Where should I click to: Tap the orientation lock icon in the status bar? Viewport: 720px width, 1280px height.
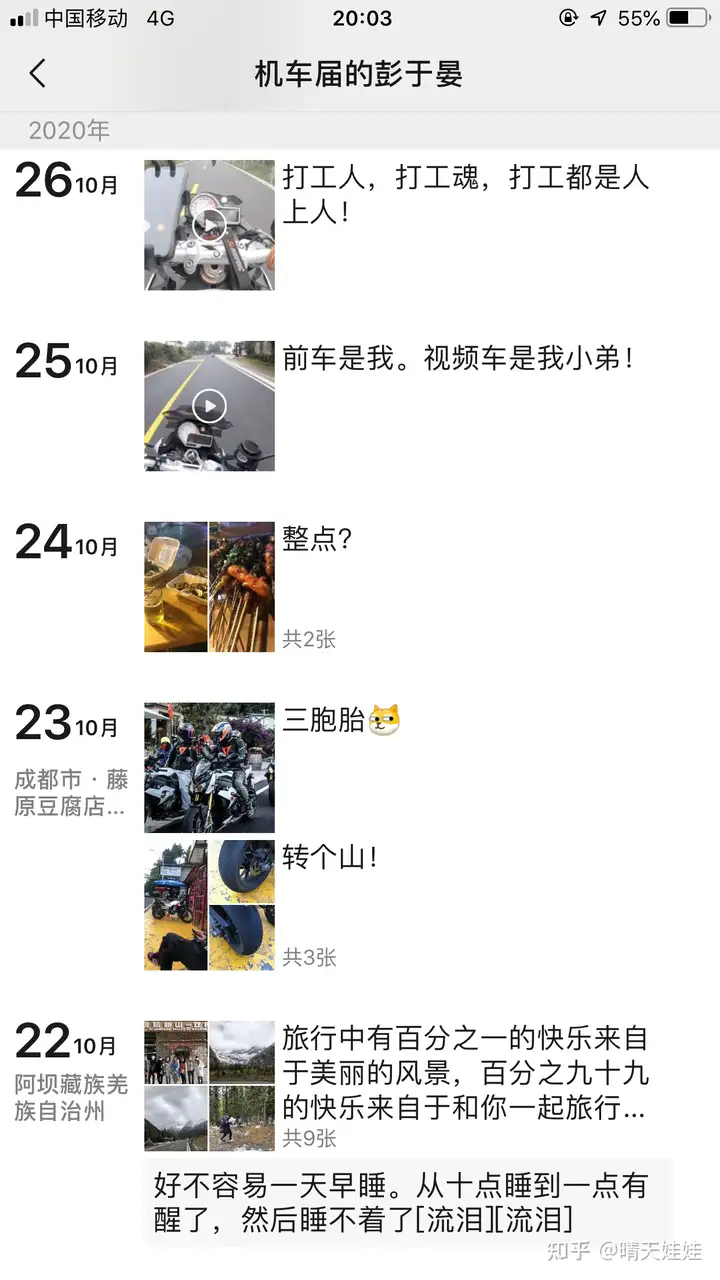click(568, 17)
